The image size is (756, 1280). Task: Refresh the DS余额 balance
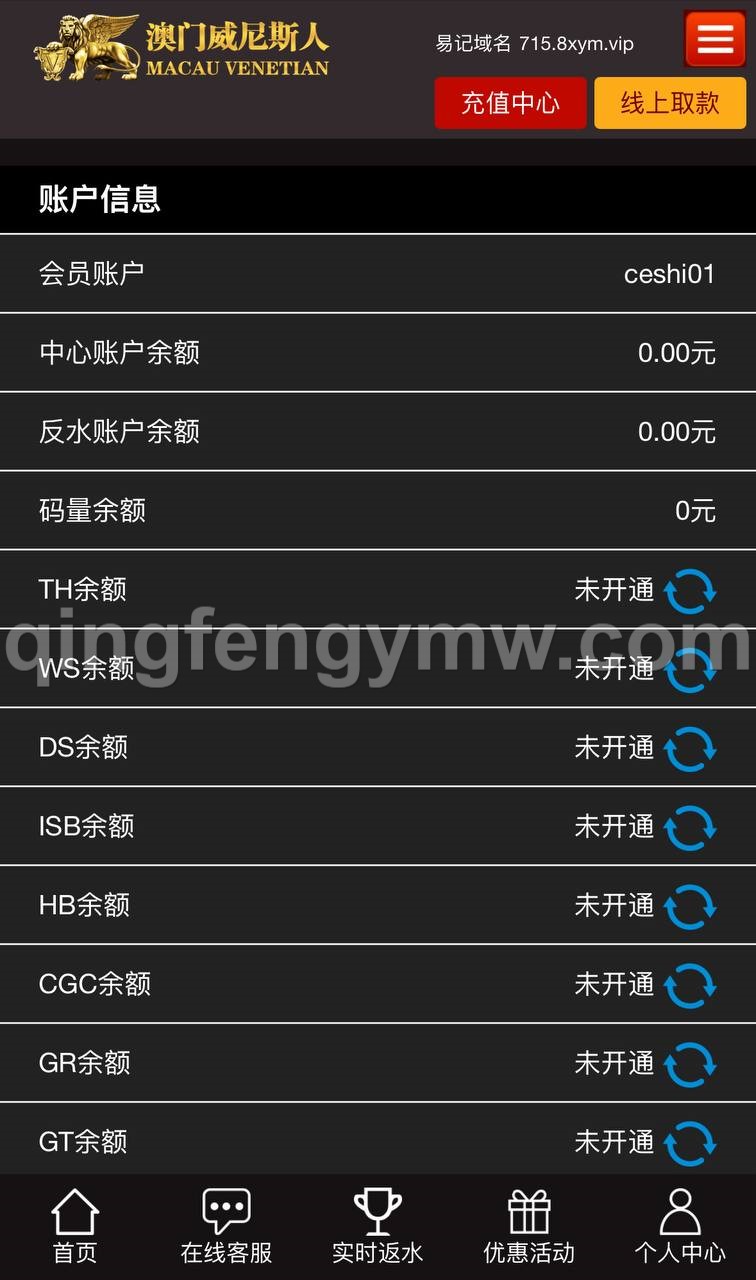click(690, 748)
